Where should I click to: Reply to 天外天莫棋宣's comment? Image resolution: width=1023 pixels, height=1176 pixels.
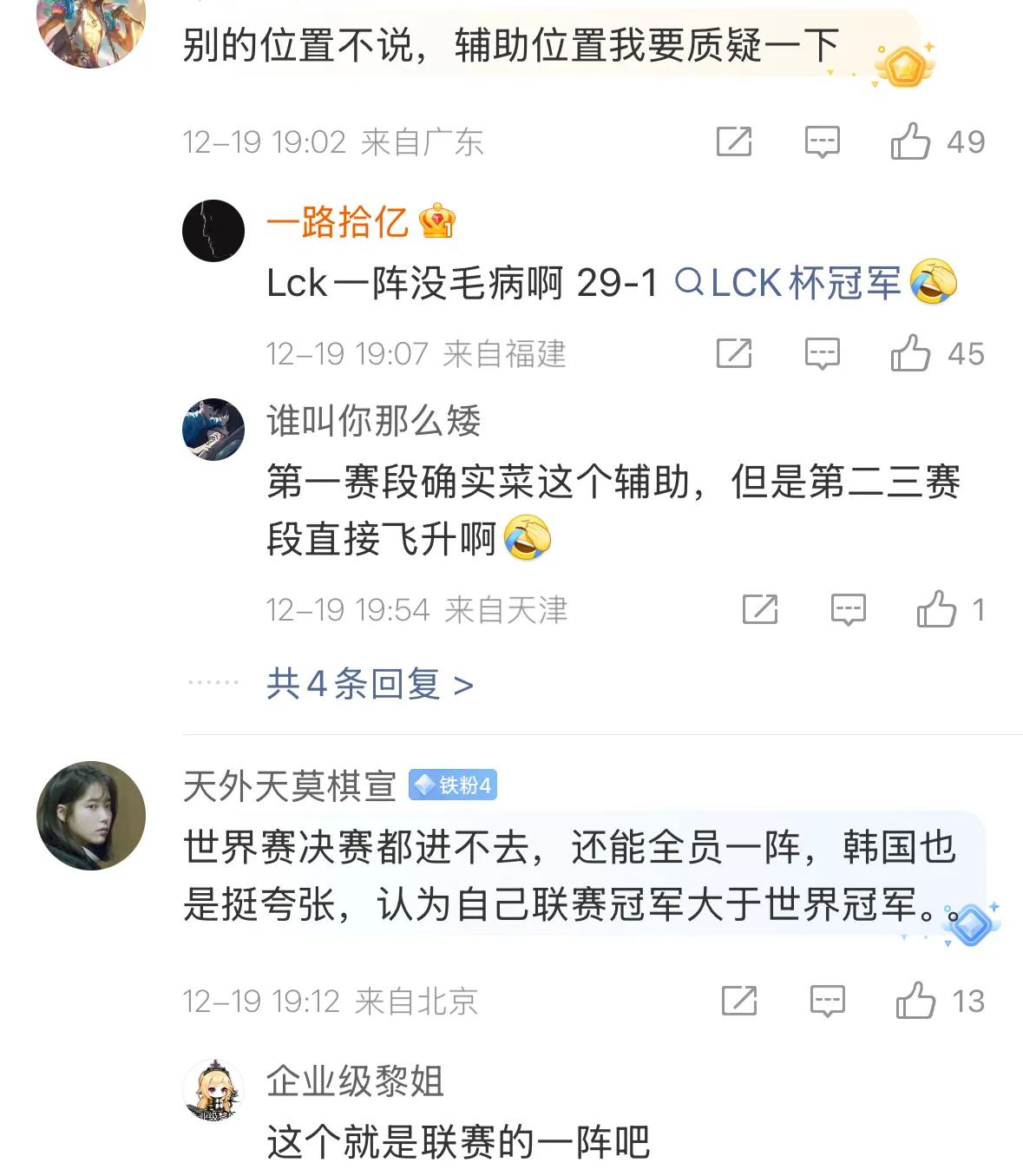tap(827, 1001)
